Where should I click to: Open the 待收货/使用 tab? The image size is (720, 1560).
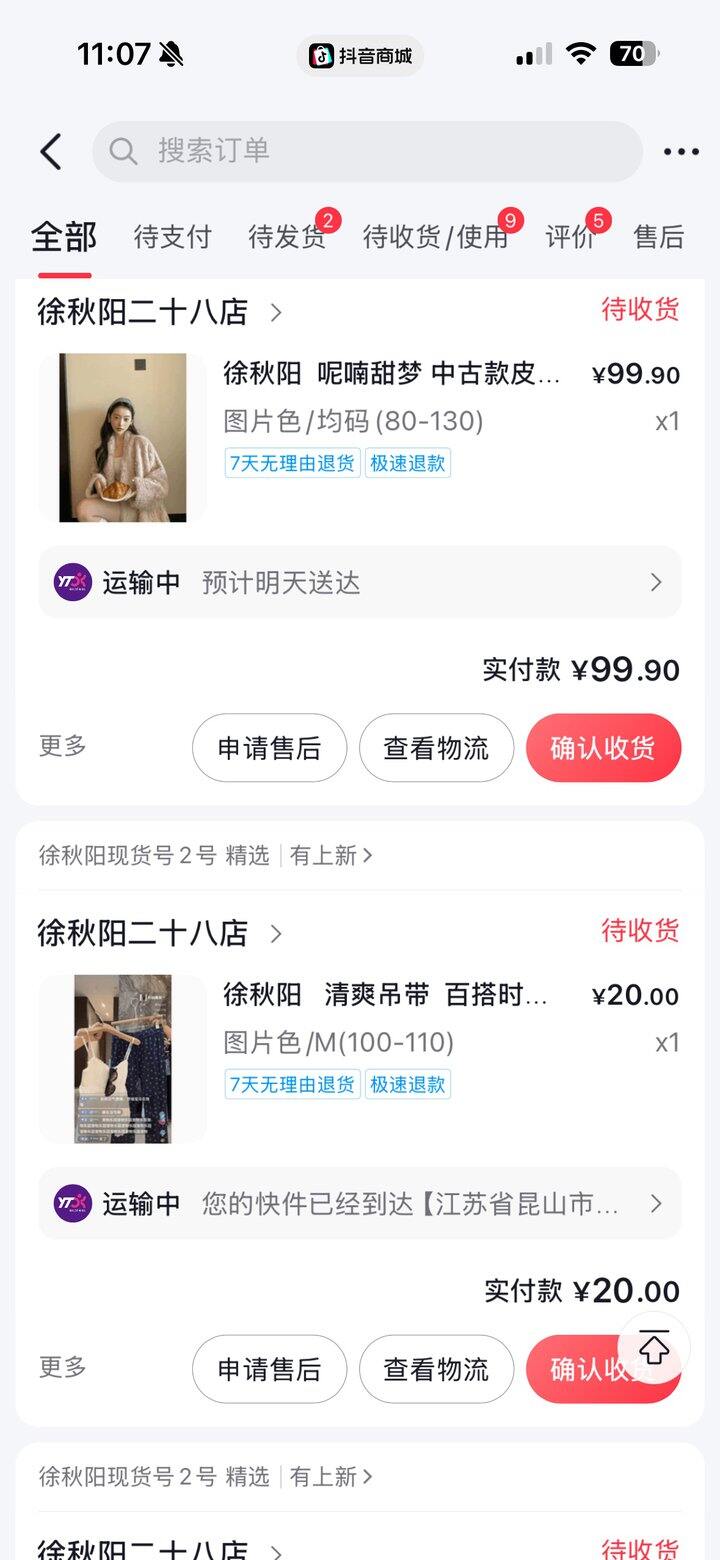pyautogui.click(x=435, y=237)
